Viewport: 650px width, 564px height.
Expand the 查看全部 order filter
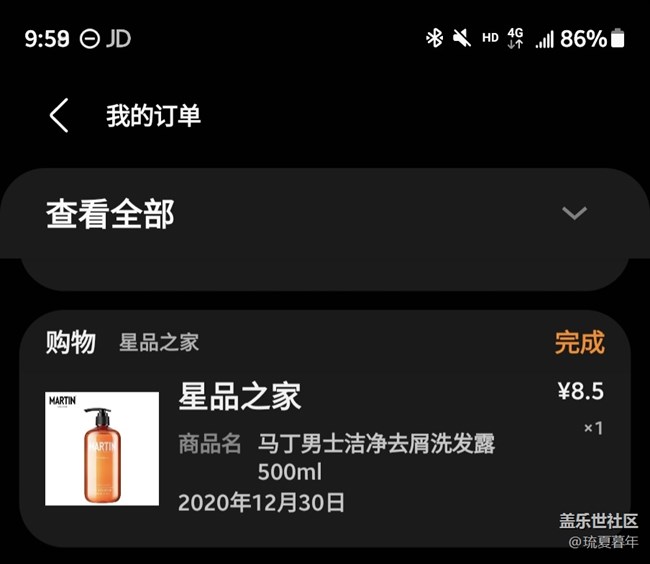click(573, 213)
